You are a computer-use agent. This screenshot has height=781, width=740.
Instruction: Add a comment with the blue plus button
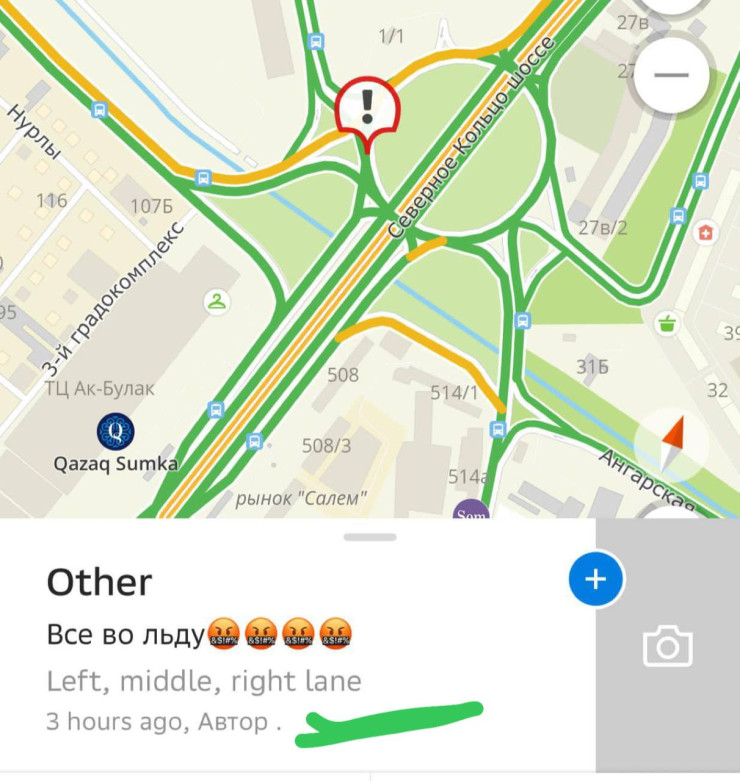pyautogui.click(x=596, y=579)
